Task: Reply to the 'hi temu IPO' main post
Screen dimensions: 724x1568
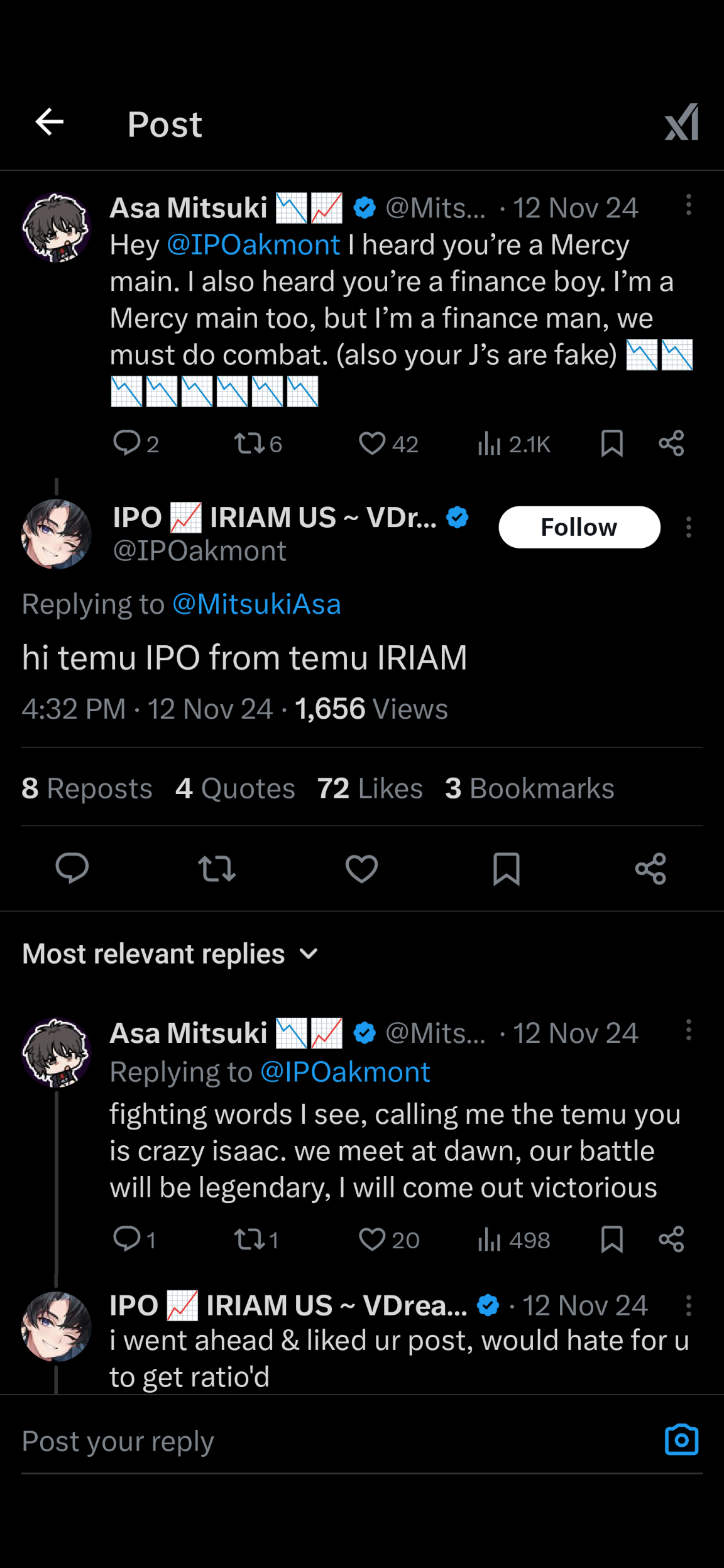Action: [x=72, y=869]
